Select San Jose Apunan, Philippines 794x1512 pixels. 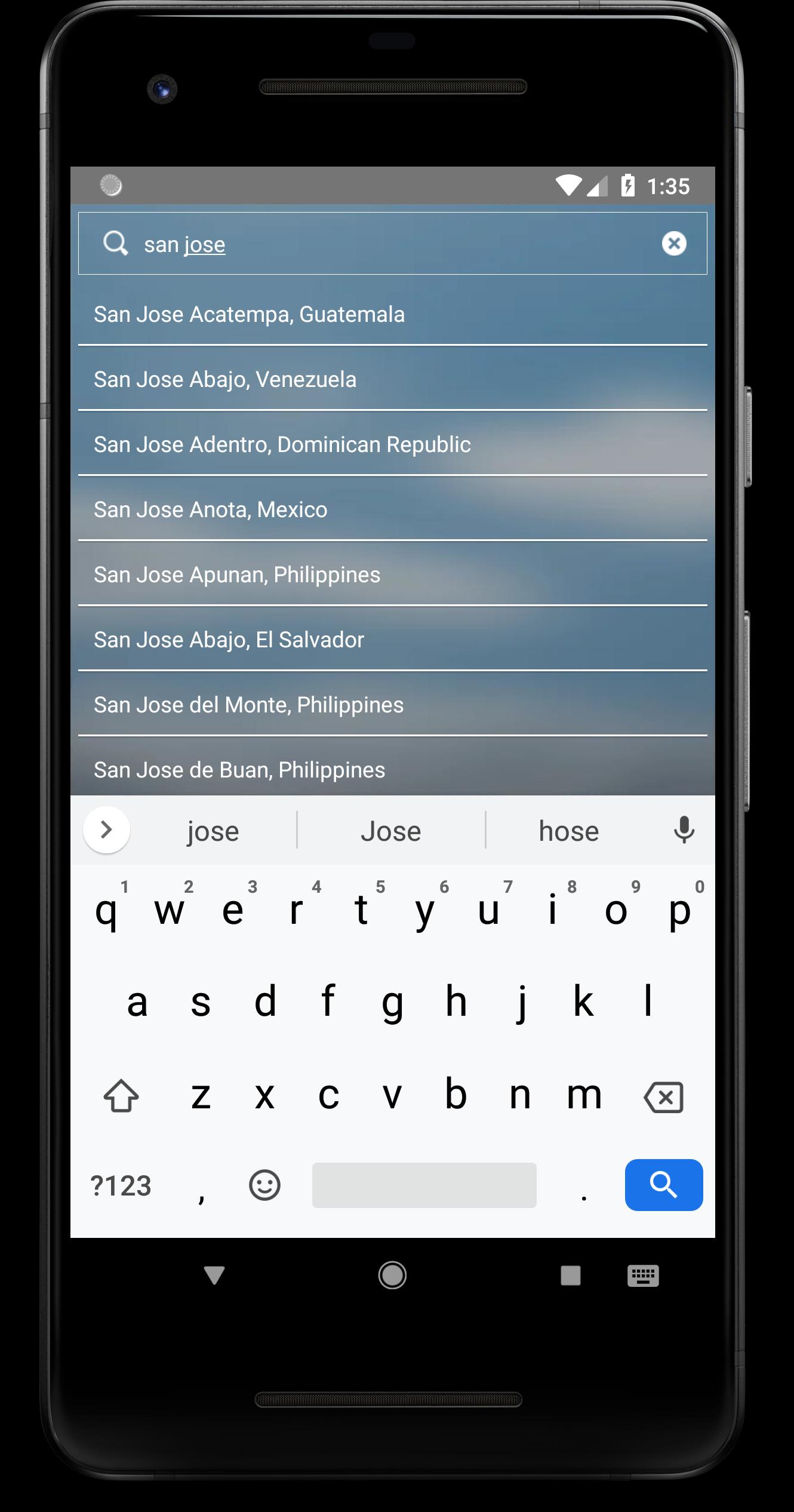click(392, 575)
